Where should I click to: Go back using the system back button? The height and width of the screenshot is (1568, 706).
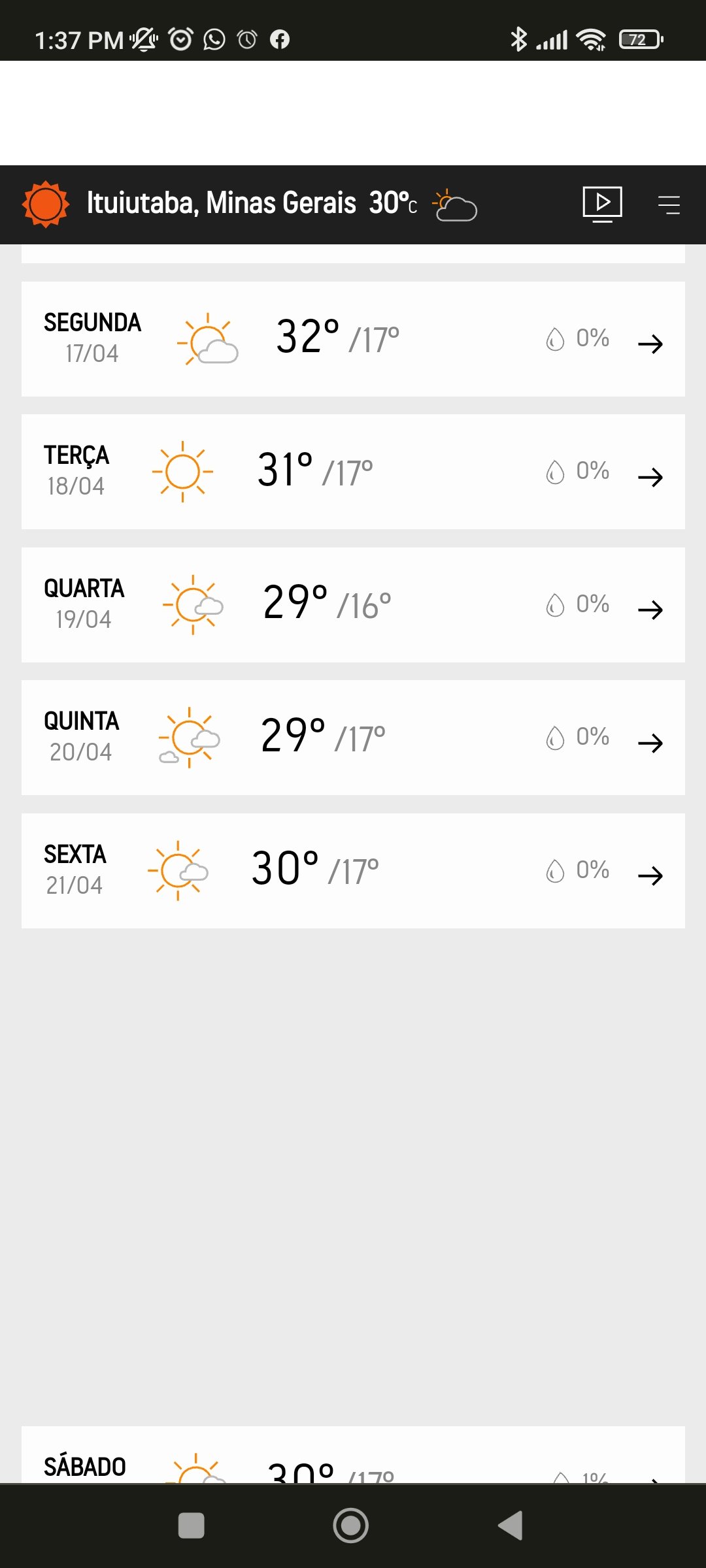point(511,1526)
